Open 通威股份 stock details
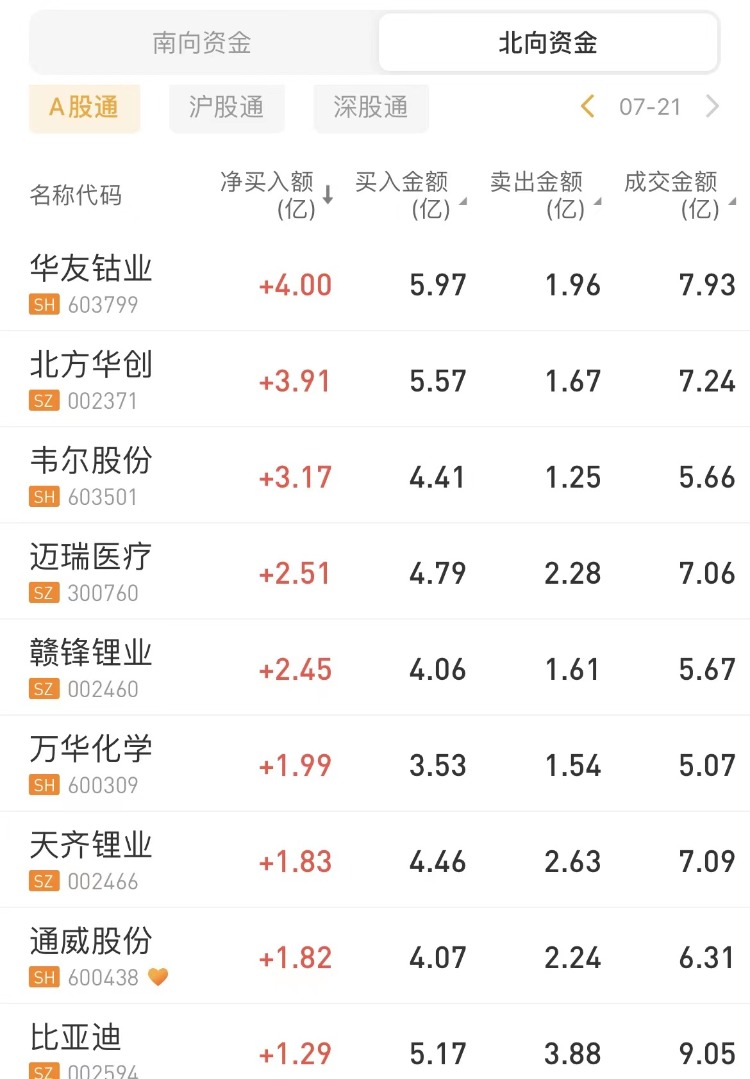 coord(92,941)
